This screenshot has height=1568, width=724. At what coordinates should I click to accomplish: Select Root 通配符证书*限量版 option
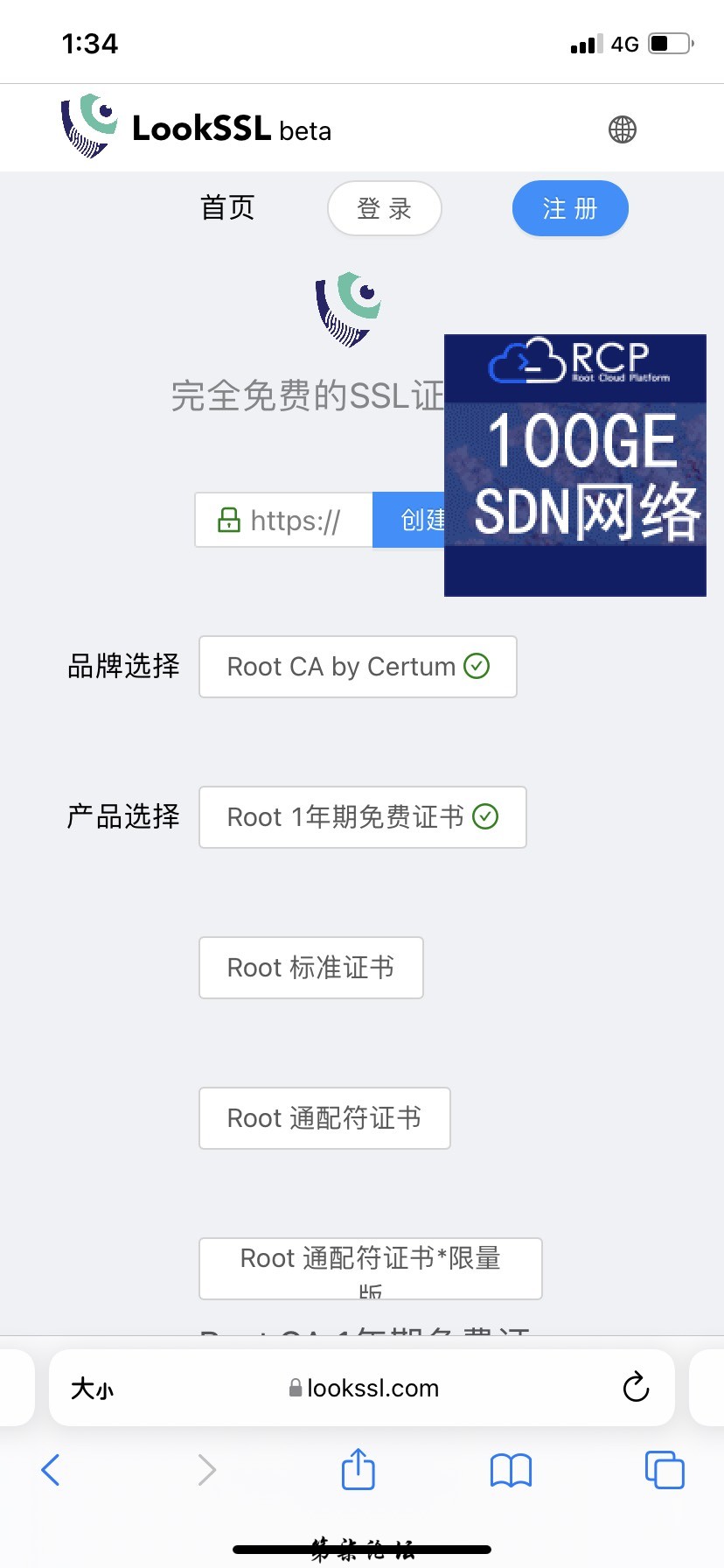tap(370, 1268)
